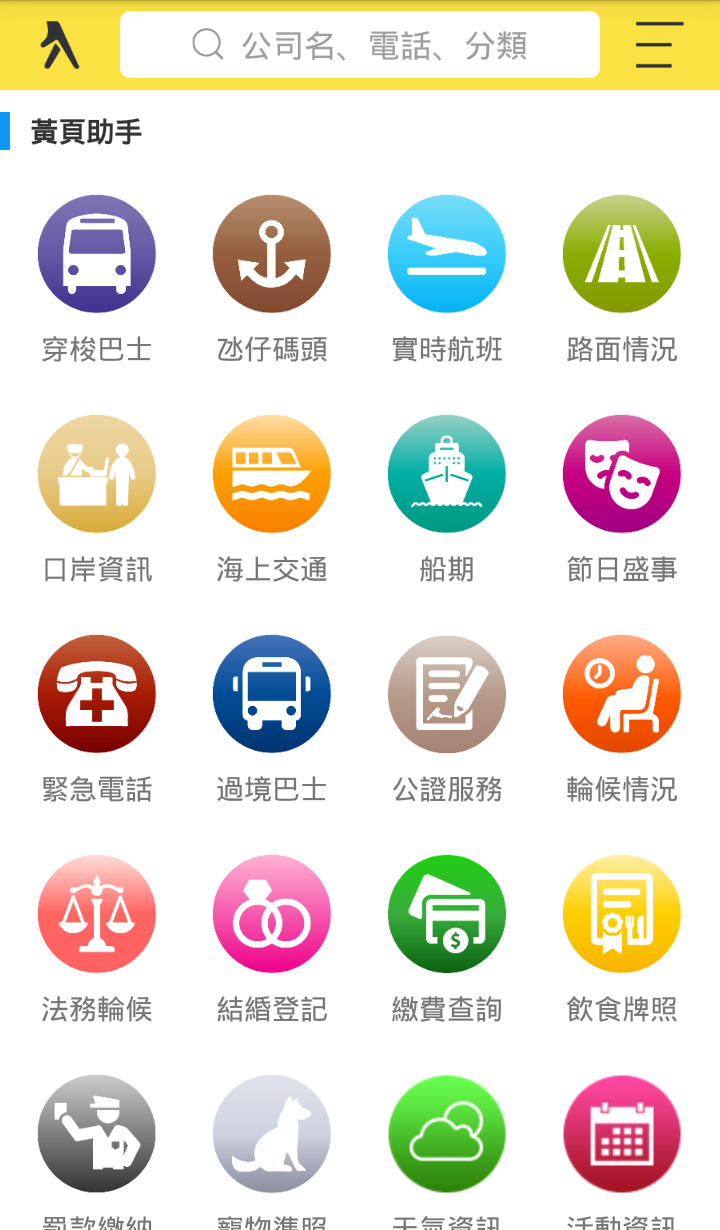Tap the 海上交通 sea transport boat icon
Viewport: 720px width, 1230px height.
click(271, 473)
